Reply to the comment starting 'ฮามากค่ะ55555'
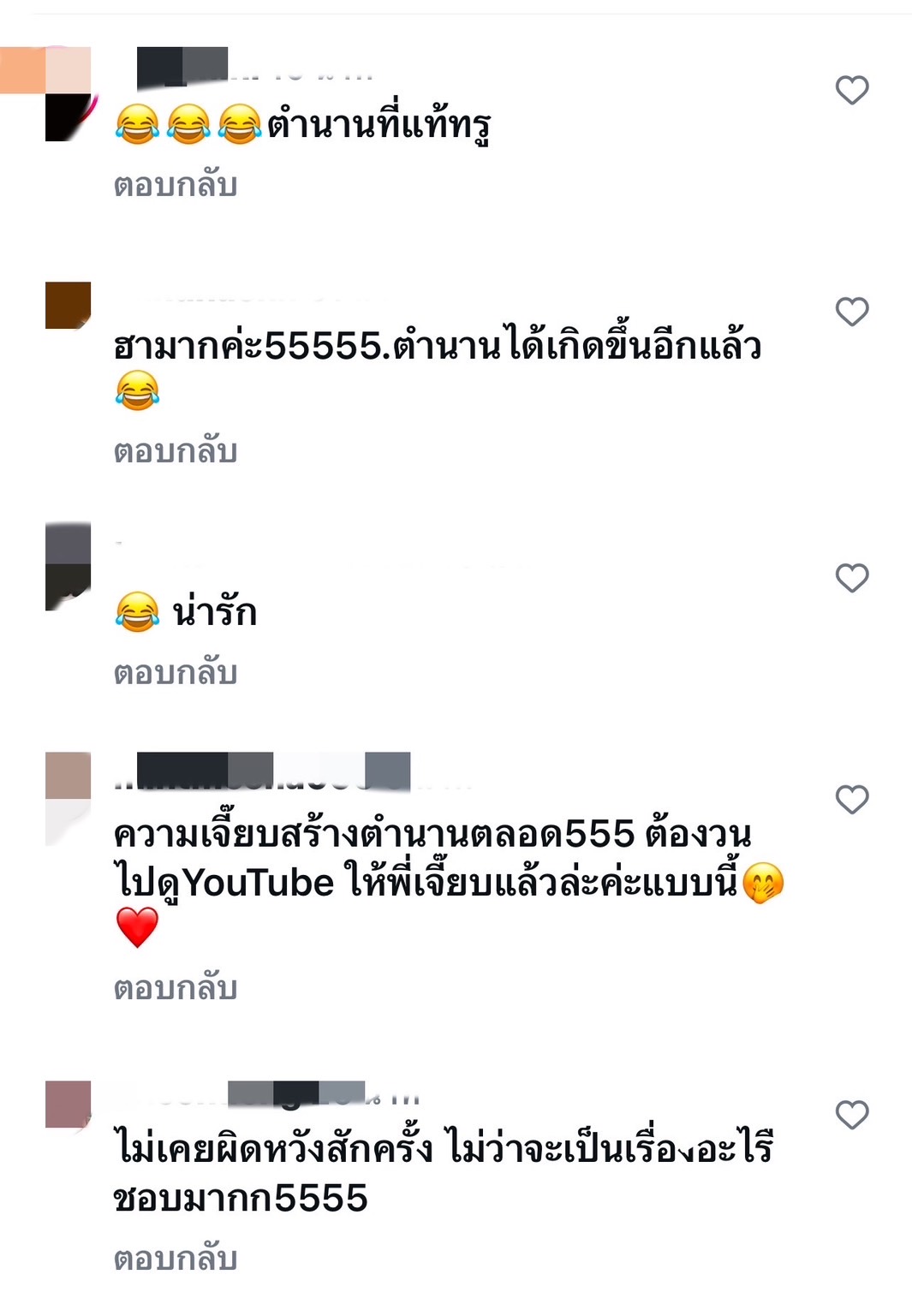Viewport: 912px width, 1316px height. [x=176, y=451]
